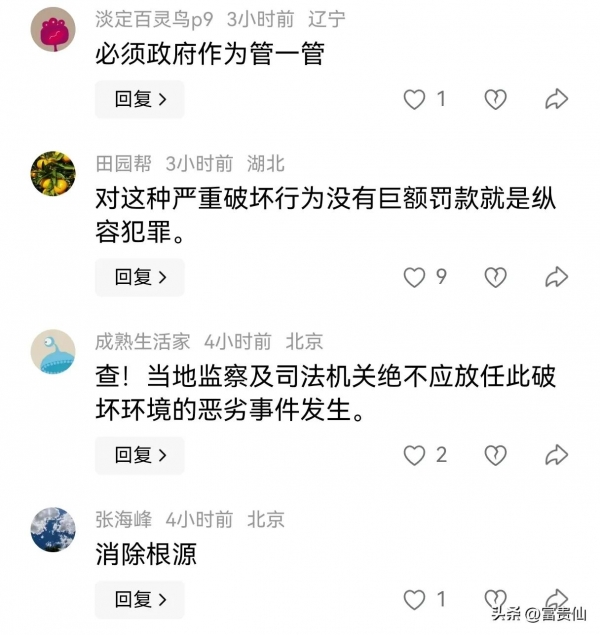Screen dimensions: 600x635
Task: Dislike 张海峰's comment
Action: (495, 599)
